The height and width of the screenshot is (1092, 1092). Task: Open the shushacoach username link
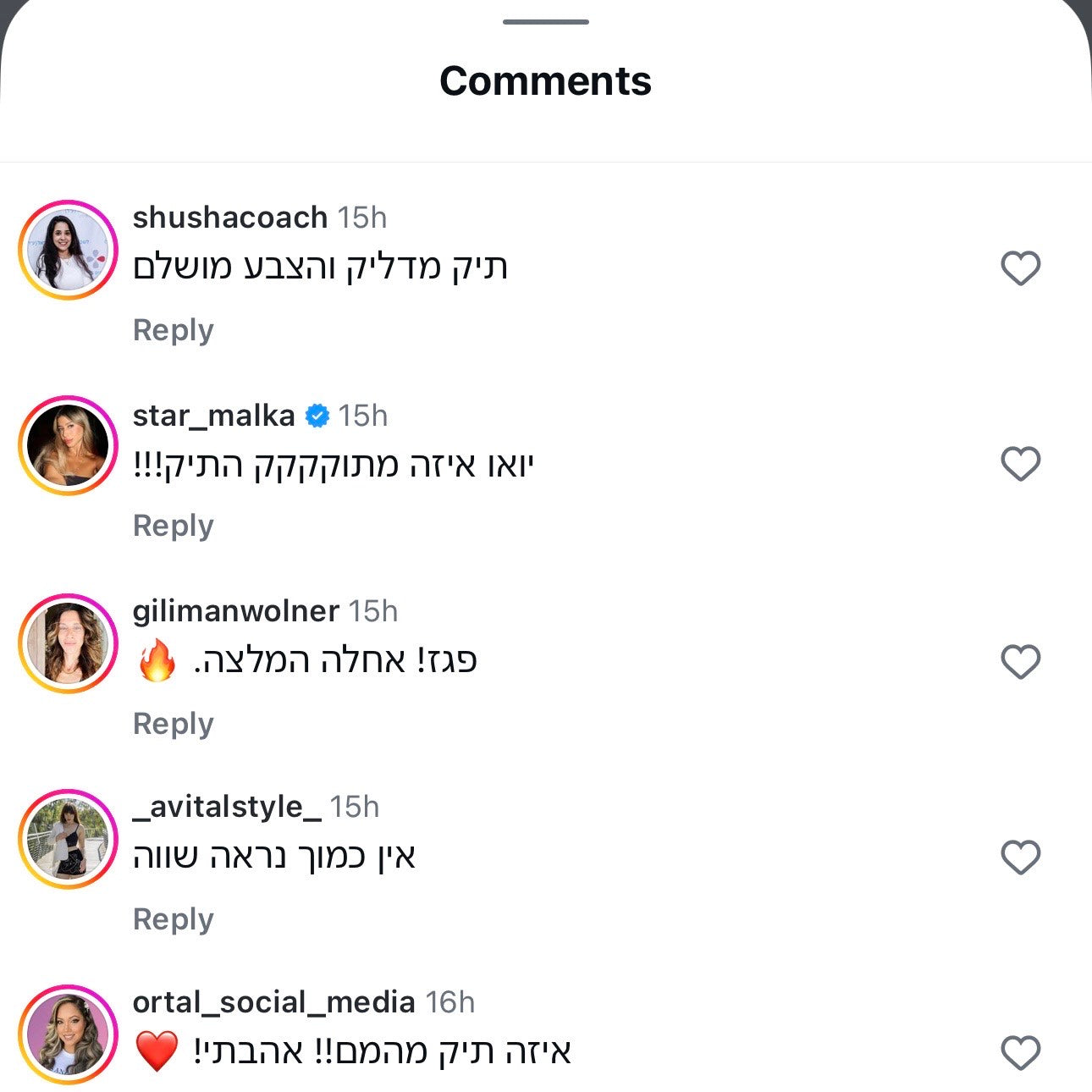coord(229,218)
